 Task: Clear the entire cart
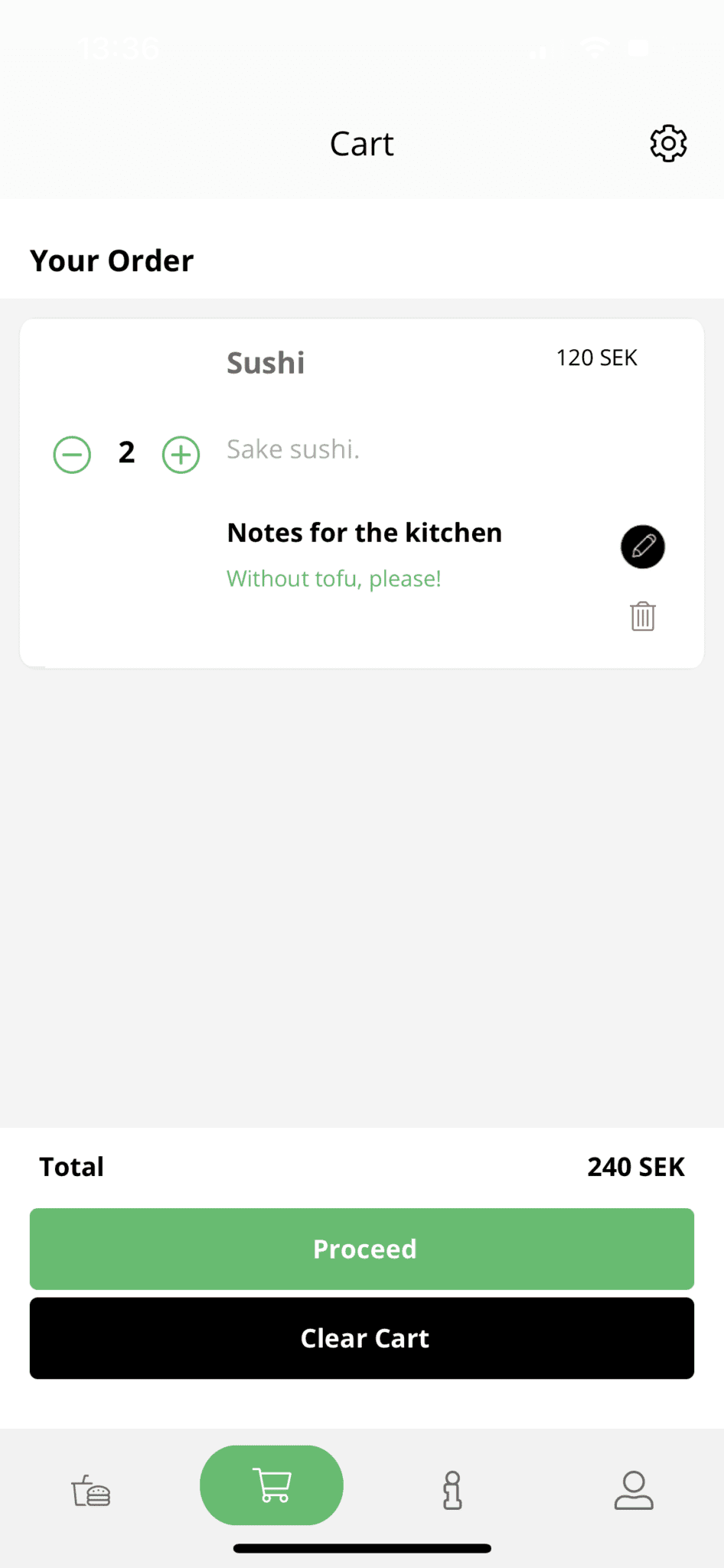[x=362, y=1338]
